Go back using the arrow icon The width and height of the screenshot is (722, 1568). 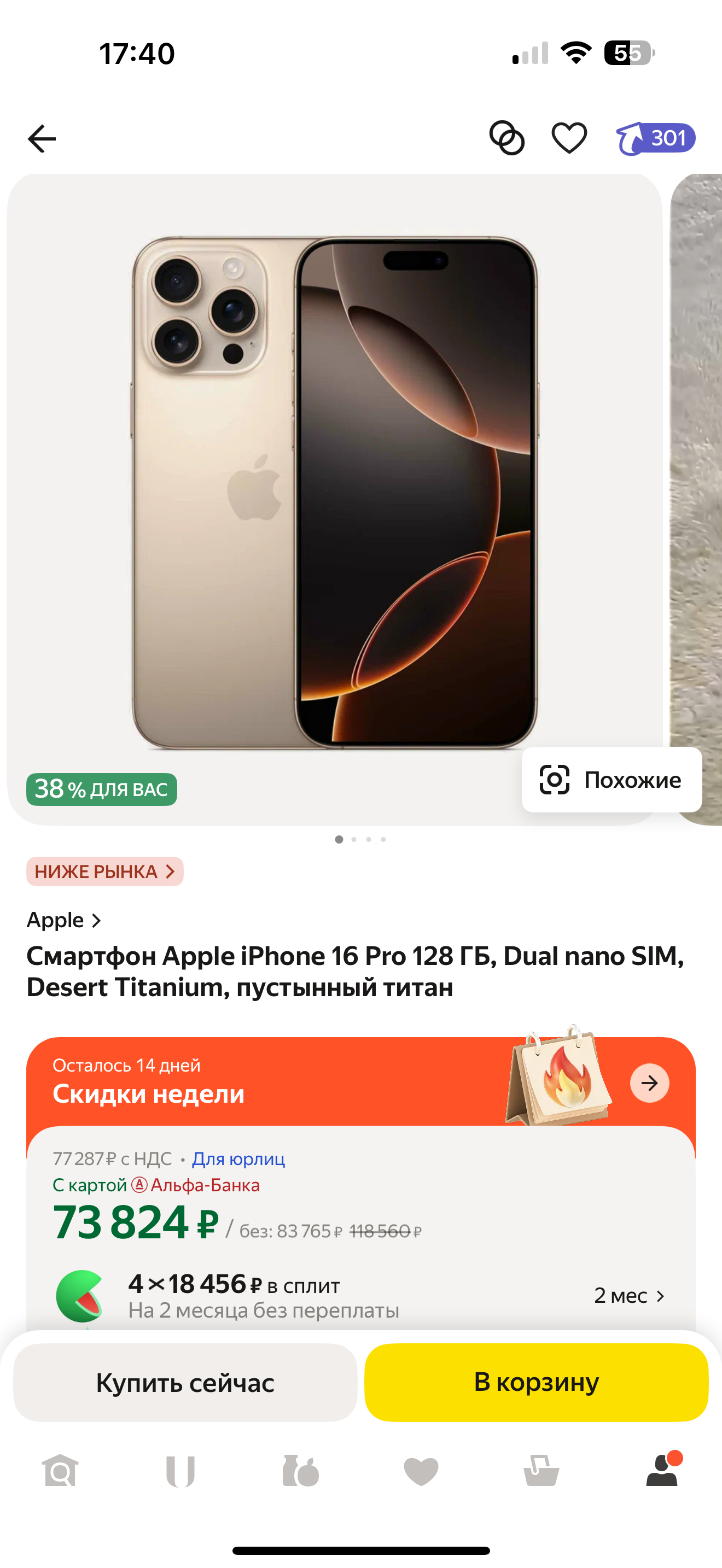click(42, 139)
